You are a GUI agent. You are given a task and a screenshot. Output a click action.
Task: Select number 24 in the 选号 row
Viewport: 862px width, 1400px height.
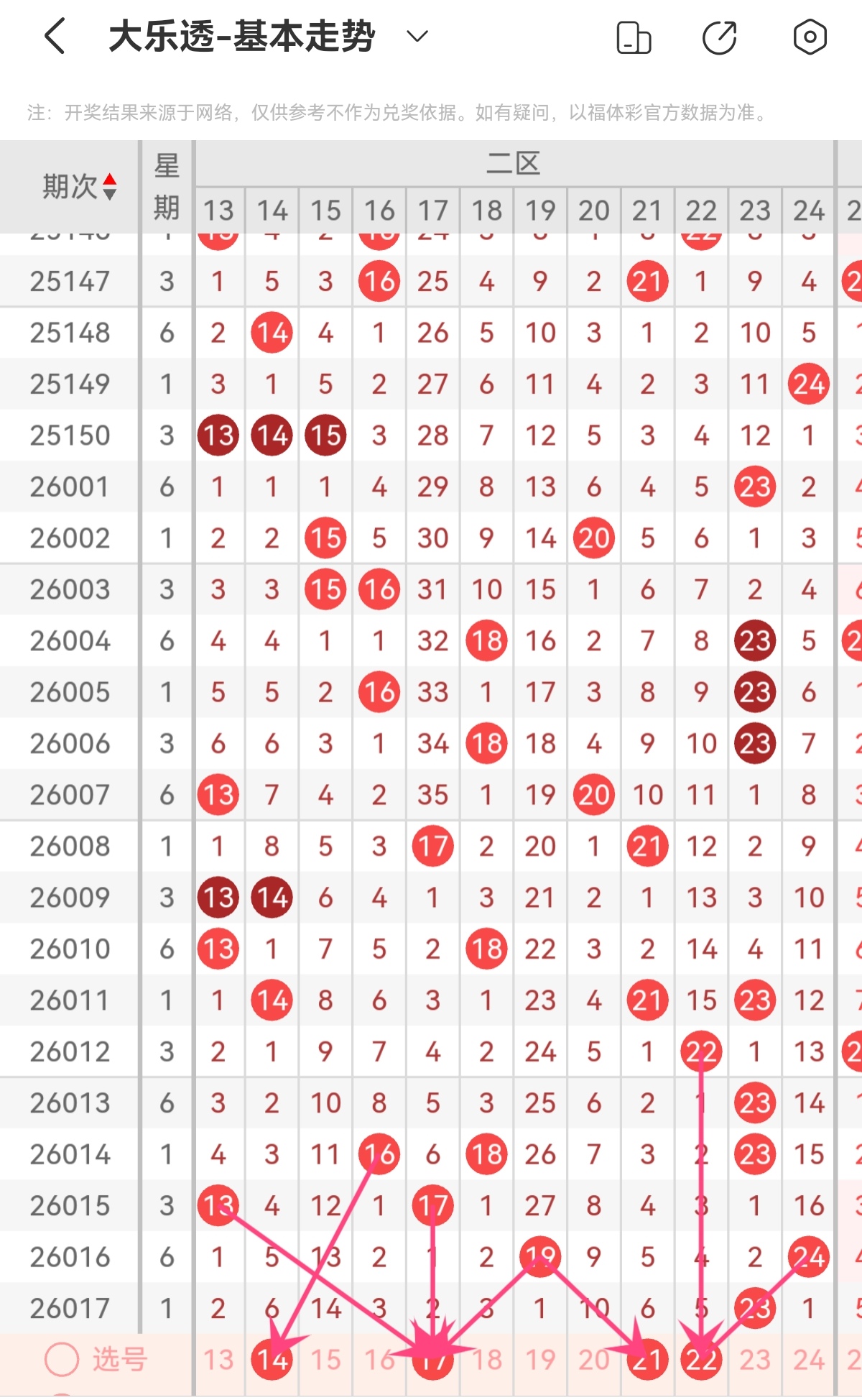[808, 1360]
